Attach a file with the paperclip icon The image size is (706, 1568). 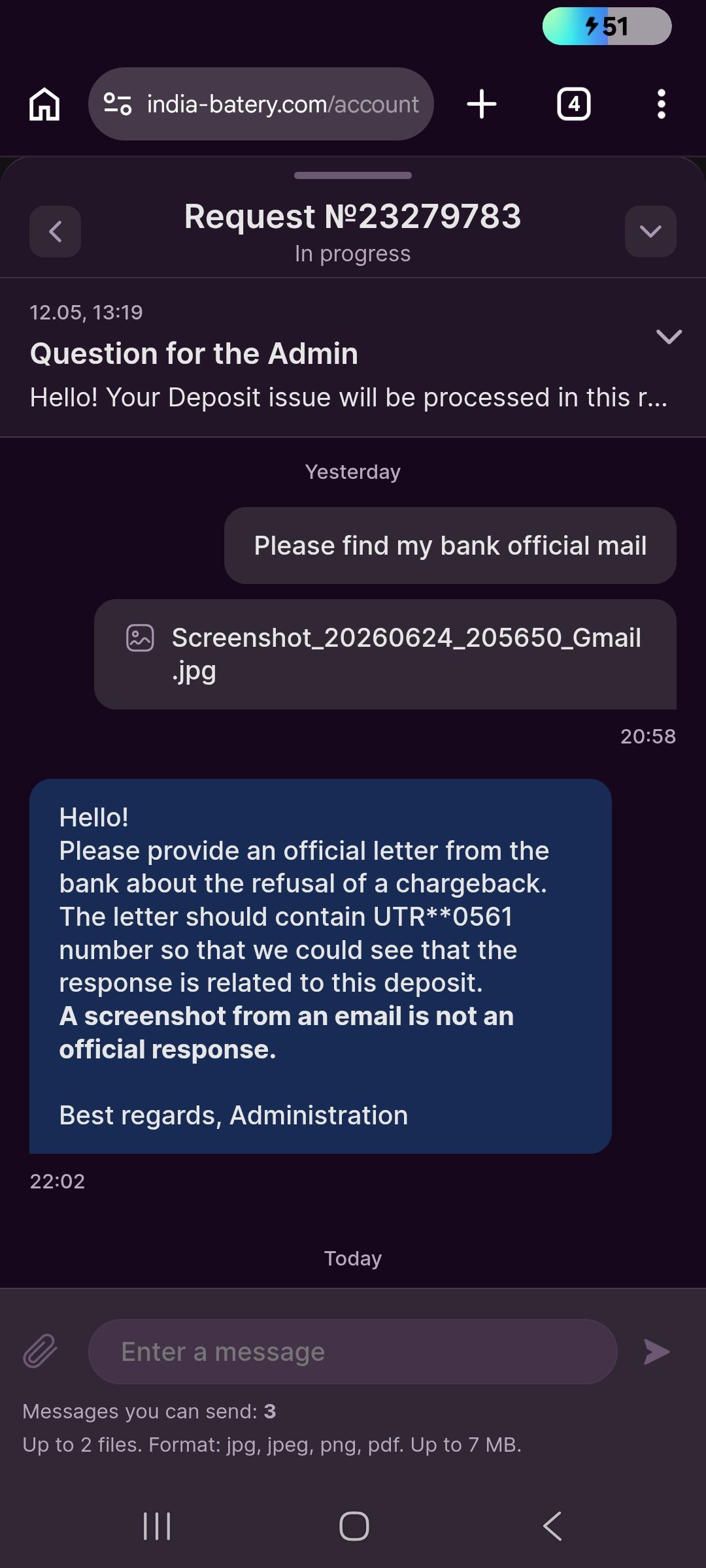(x=41, y=1351)
